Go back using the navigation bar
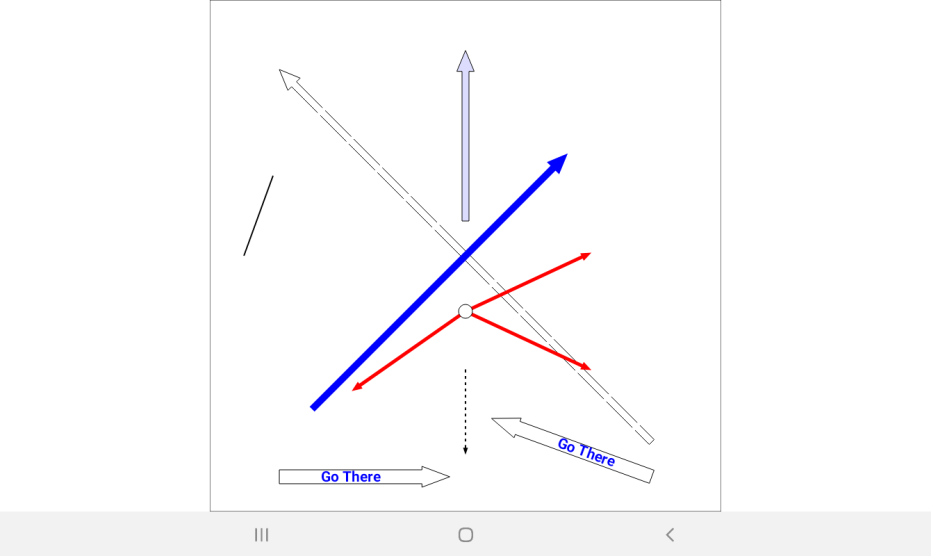931x556 pixels. tap(670, 535)
